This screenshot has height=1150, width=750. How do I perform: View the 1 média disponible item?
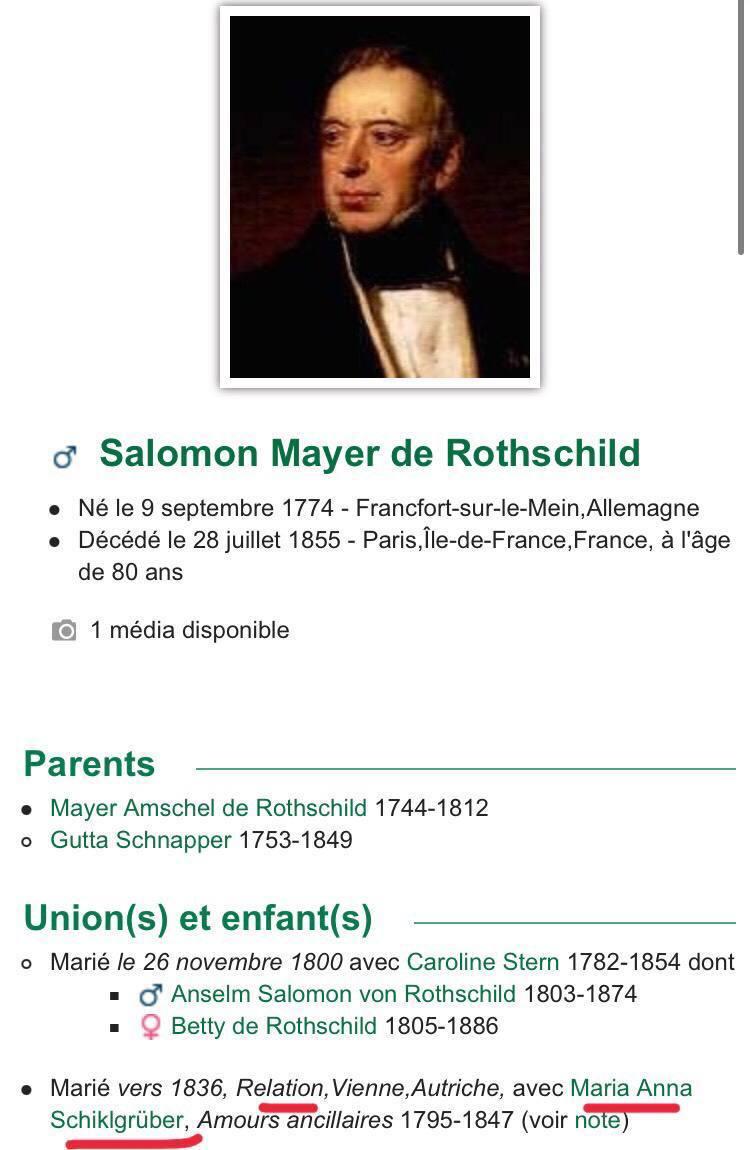point(189,630)
